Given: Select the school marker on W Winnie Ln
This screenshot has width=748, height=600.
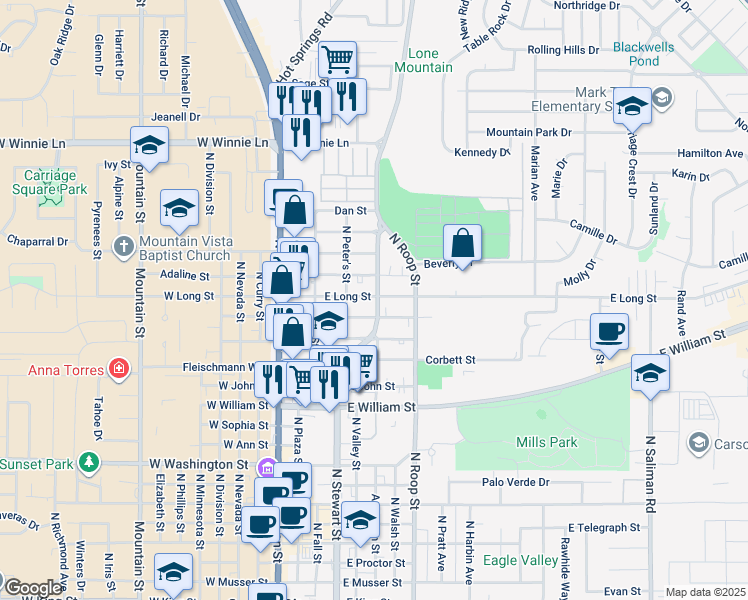Looking at the screenshot, I should (x=149, y=147).
